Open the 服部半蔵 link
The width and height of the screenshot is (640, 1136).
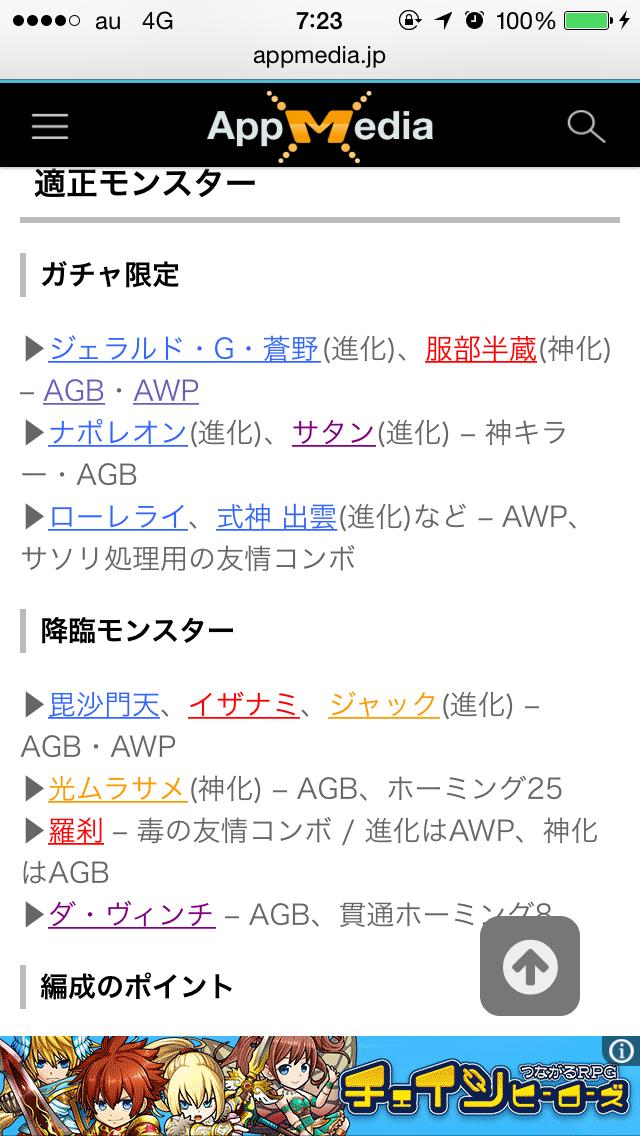[481, 349]
